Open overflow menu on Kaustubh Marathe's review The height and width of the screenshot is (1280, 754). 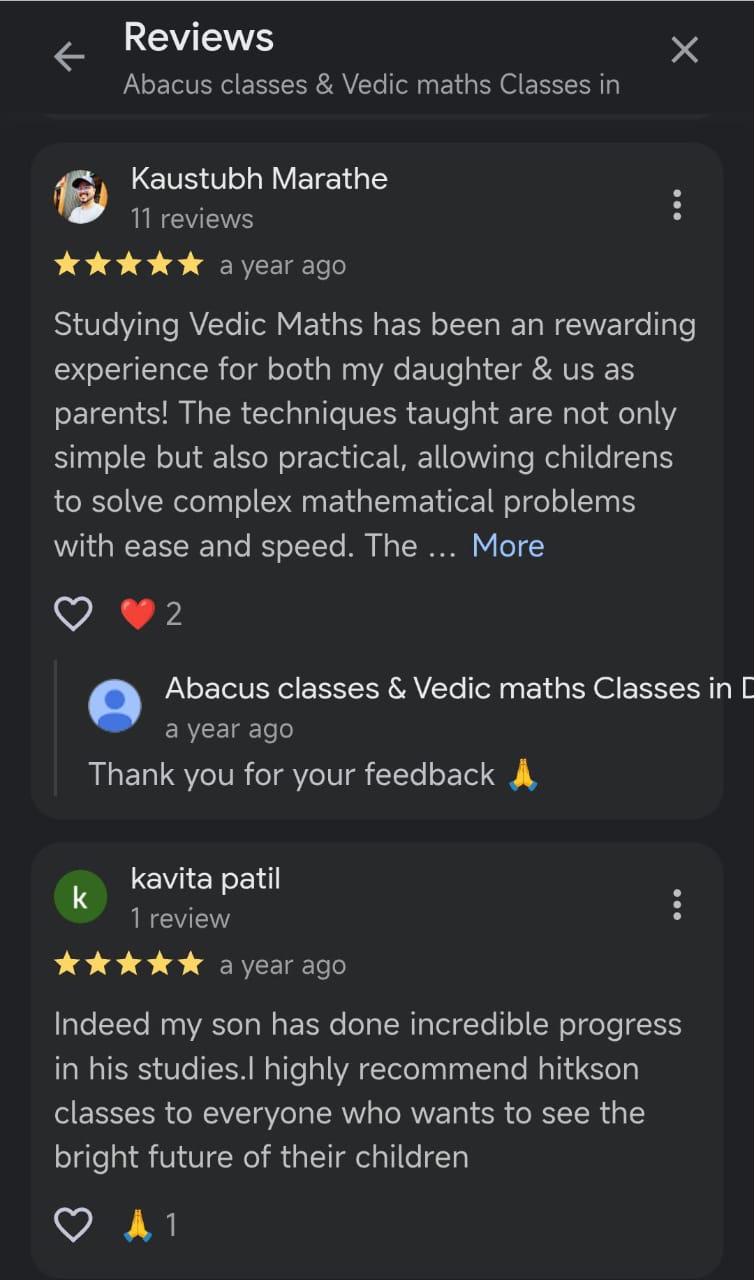[x=677, y=205]
